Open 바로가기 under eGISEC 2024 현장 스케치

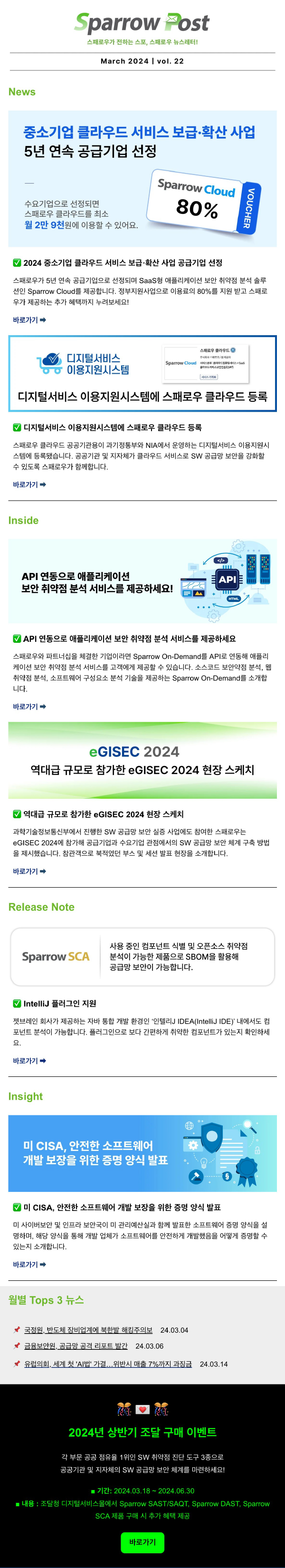click(29, 871)
